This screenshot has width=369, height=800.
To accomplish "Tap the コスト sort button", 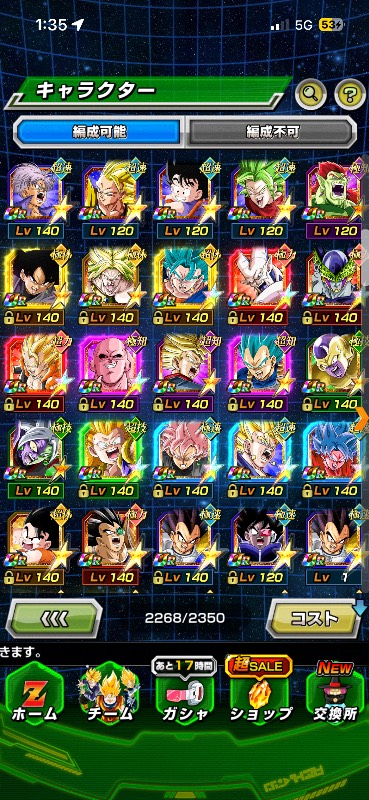I will click(x=314, y=618).
